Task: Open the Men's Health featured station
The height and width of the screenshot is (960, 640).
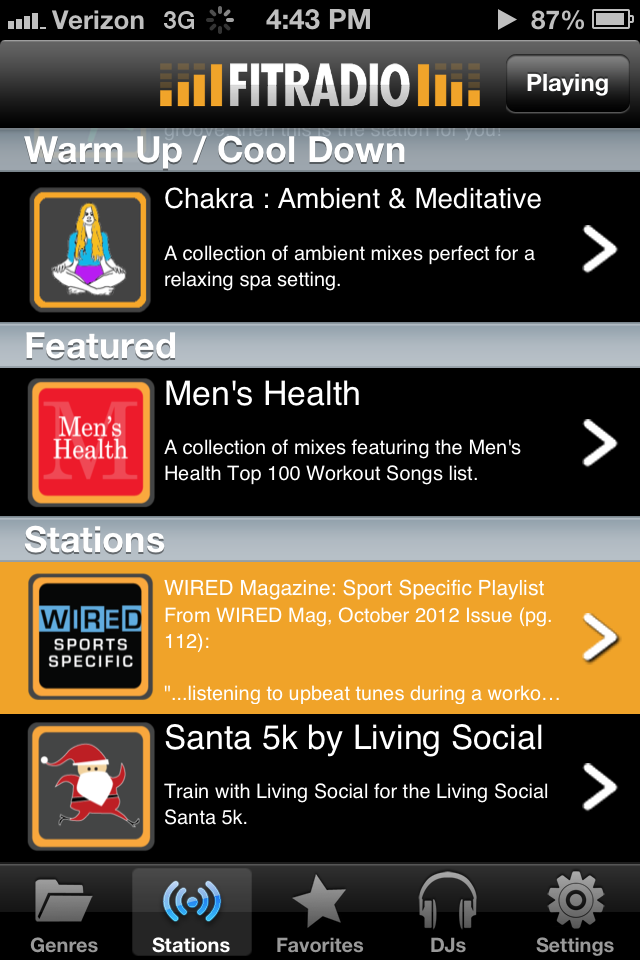Action: coord(320,442)
